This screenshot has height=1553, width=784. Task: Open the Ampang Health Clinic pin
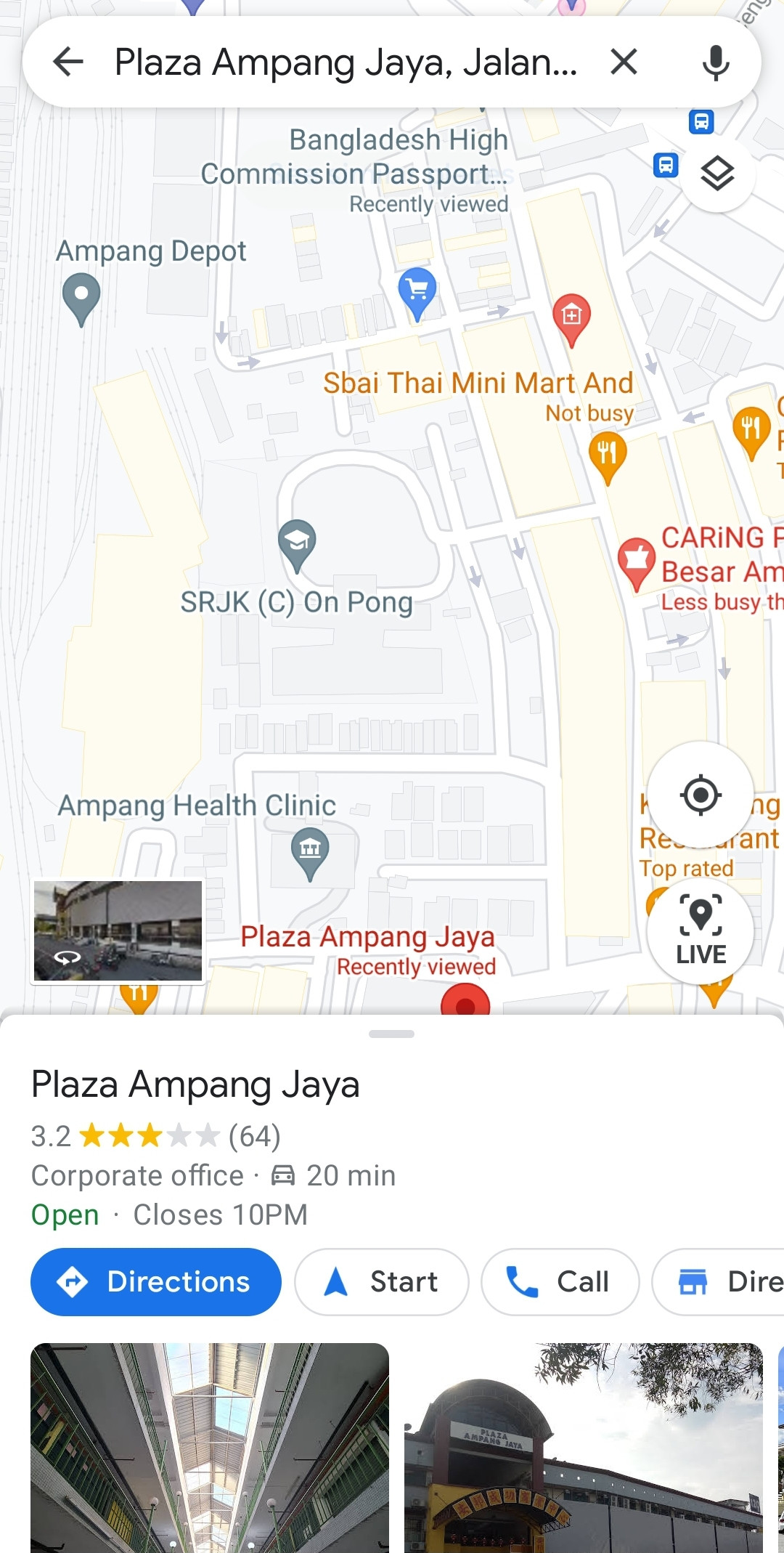pyautogui.click(x=311, y=848)
